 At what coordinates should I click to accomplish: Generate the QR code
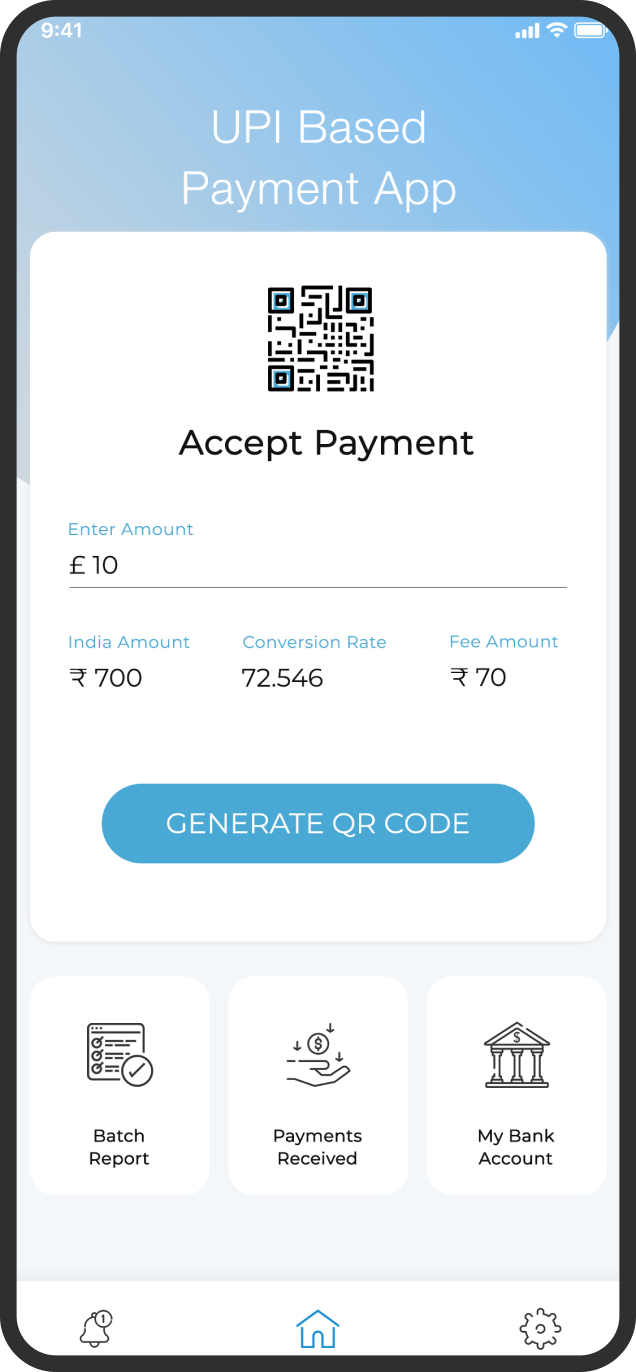(x=318, y=823)
